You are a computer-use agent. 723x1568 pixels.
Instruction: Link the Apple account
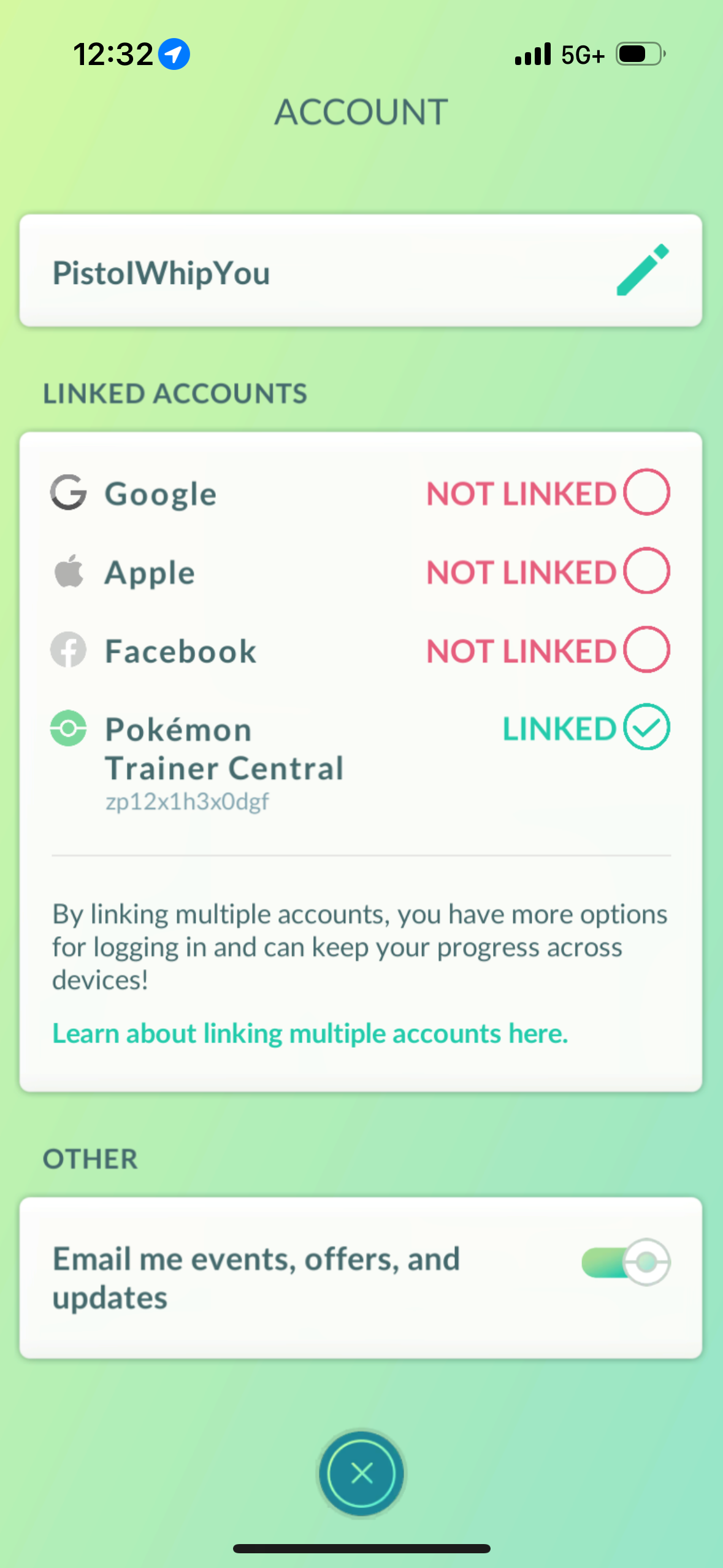coord(646,571)
